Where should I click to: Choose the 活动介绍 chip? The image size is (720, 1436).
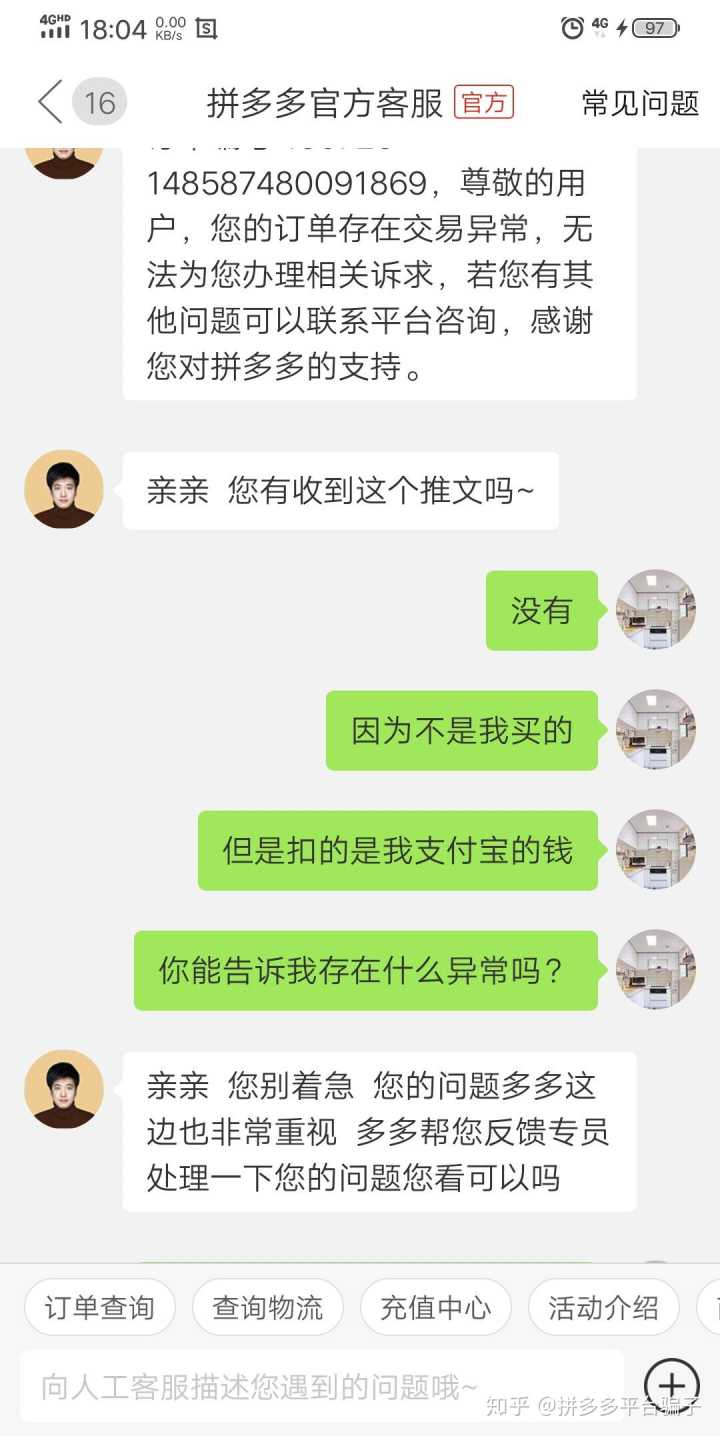click(x=603, y=1307)
